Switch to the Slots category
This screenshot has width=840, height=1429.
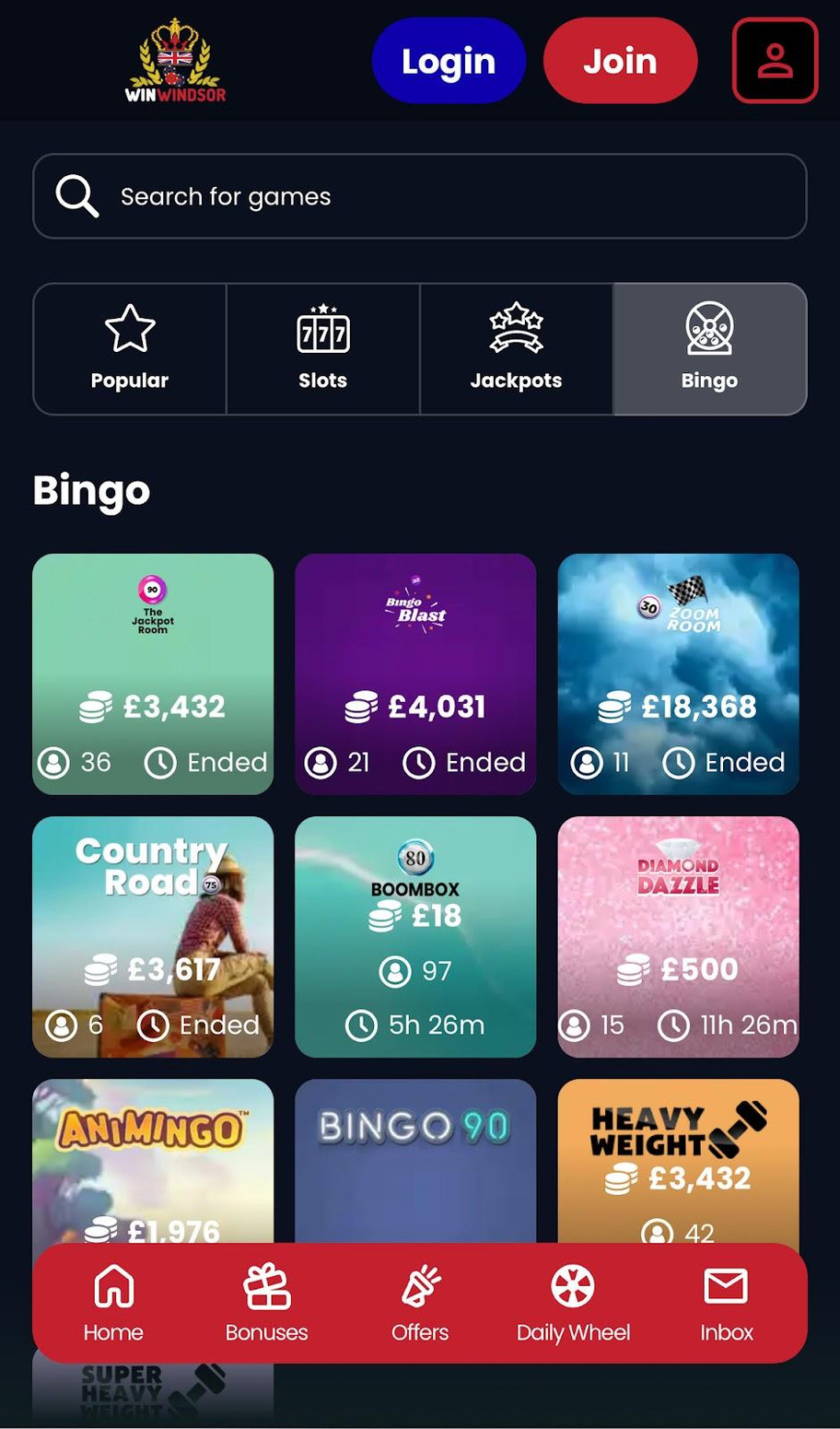(323, 349)
